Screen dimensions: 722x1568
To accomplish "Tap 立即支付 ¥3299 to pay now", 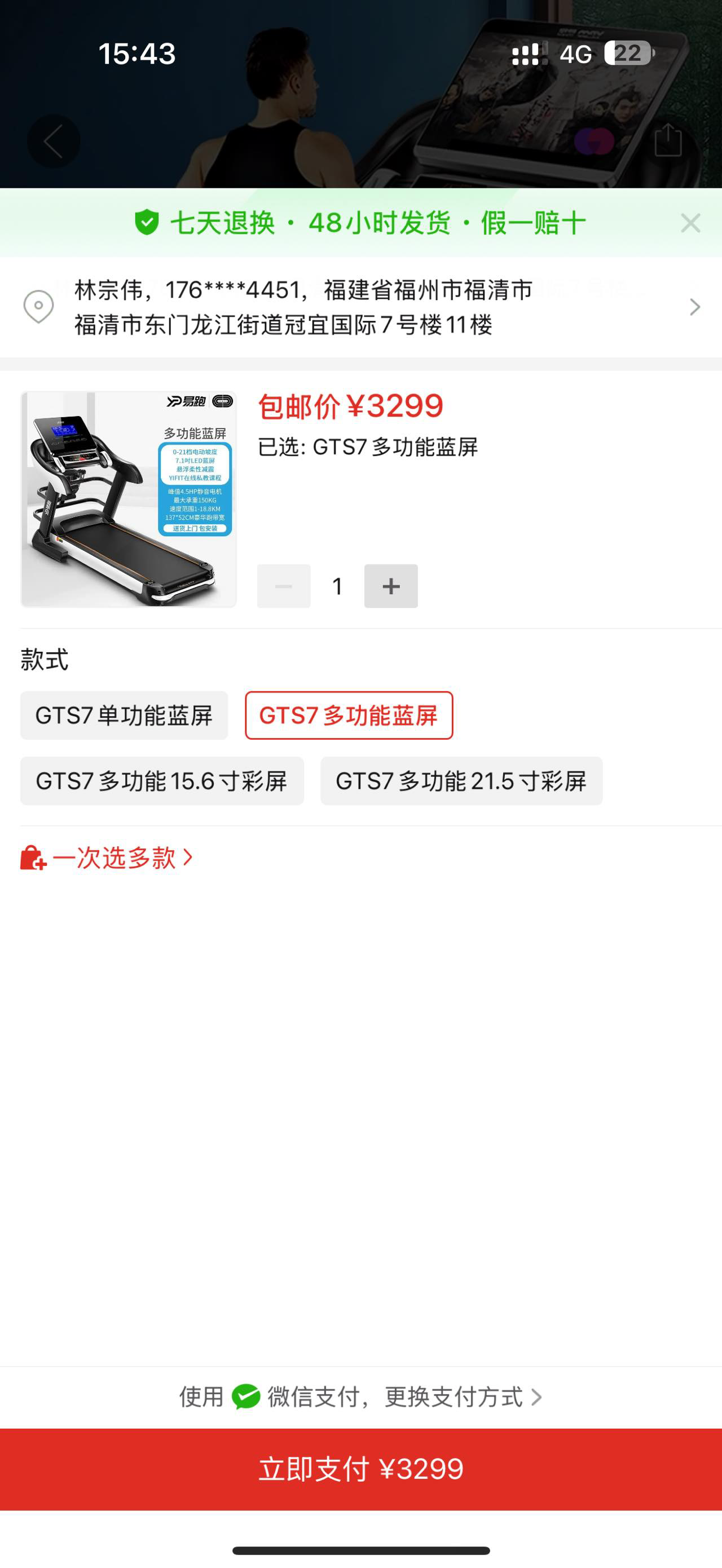I will 361,1469.
